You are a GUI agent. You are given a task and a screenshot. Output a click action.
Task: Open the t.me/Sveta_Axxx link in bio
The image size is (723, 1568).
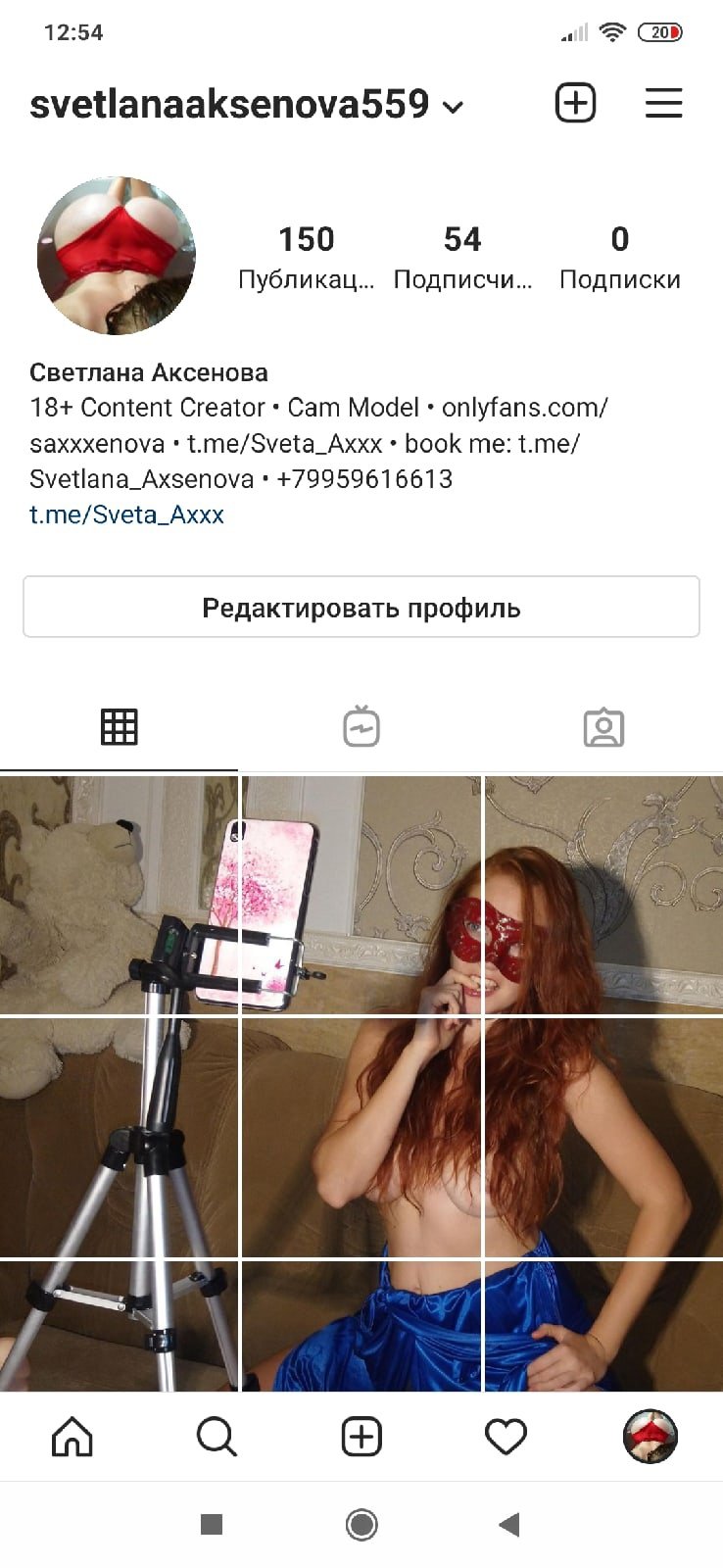(127, 514)
